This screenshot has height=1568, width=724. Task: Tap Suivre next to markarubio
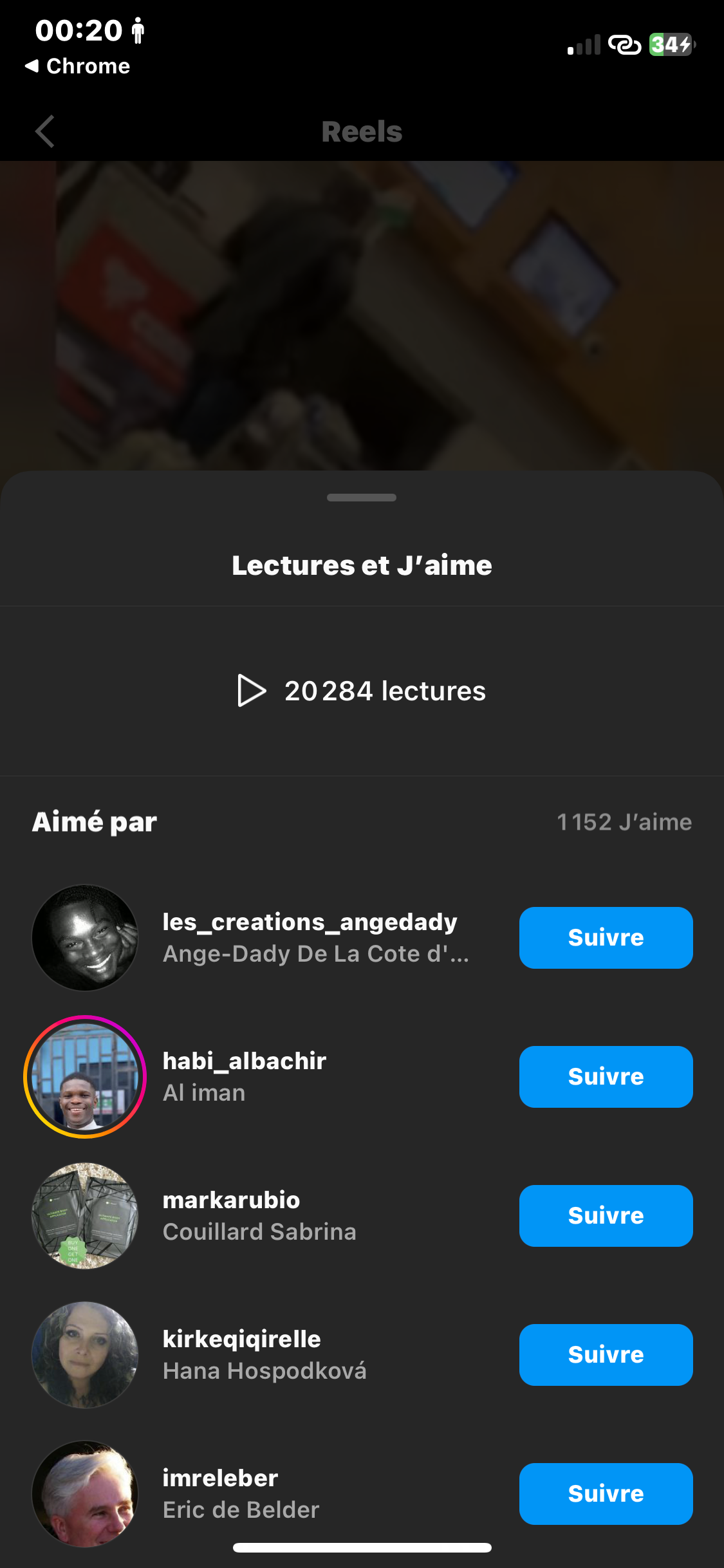[606, 1216]
